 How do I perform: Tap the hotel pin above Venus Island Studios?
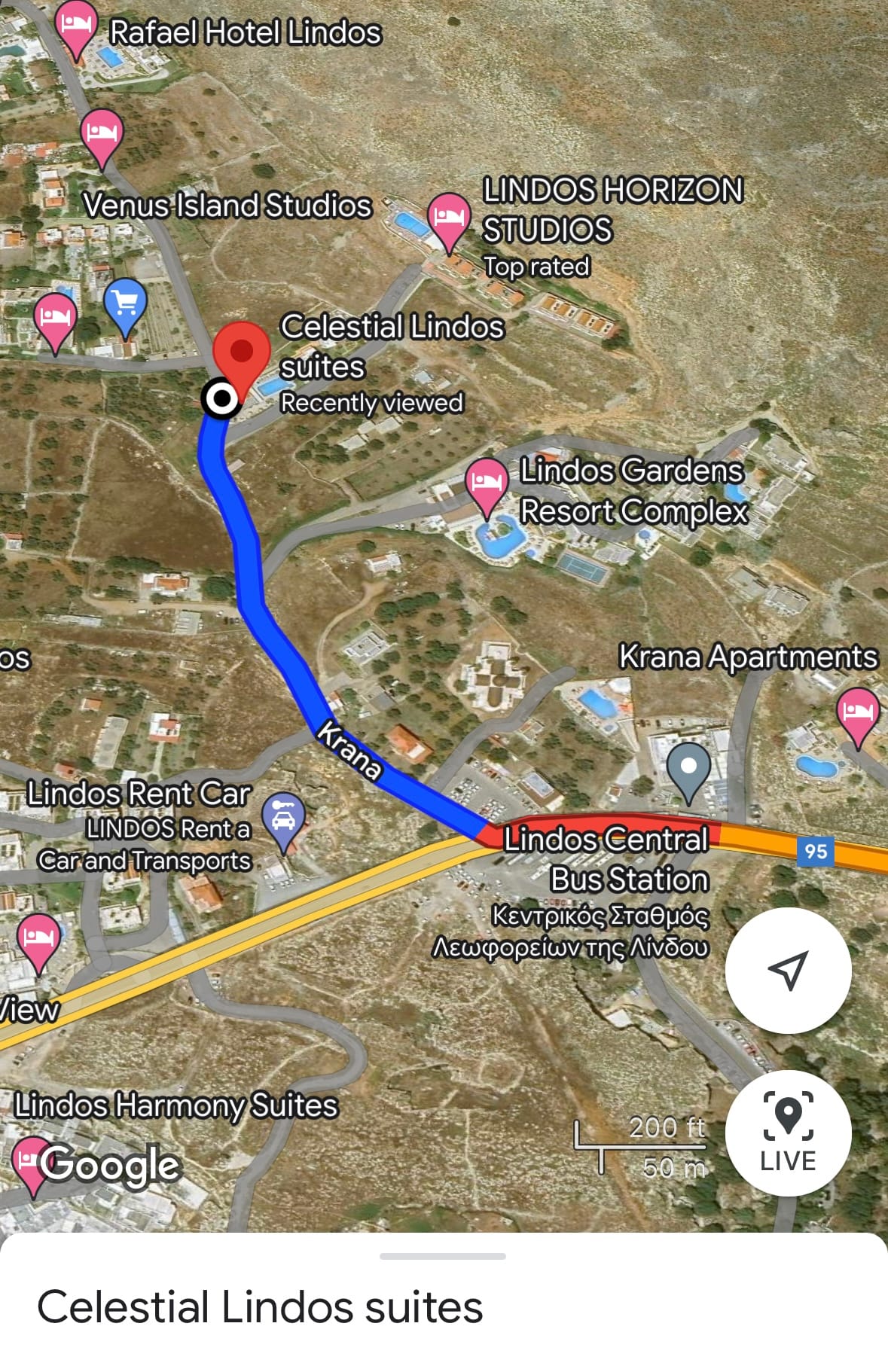(102, 139)
